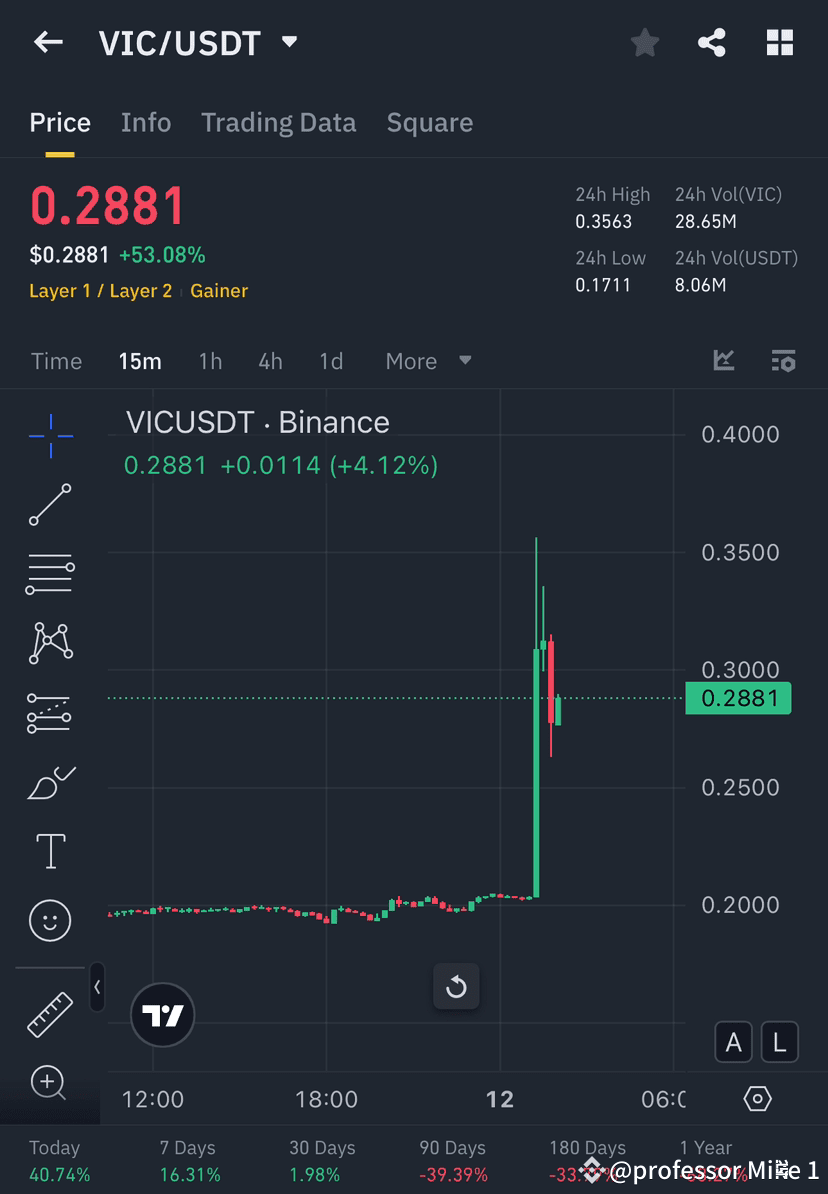Open the emoji sticker tool
Image resolution: width=828 pixels, height=1194 pixels.
(50, 920)
